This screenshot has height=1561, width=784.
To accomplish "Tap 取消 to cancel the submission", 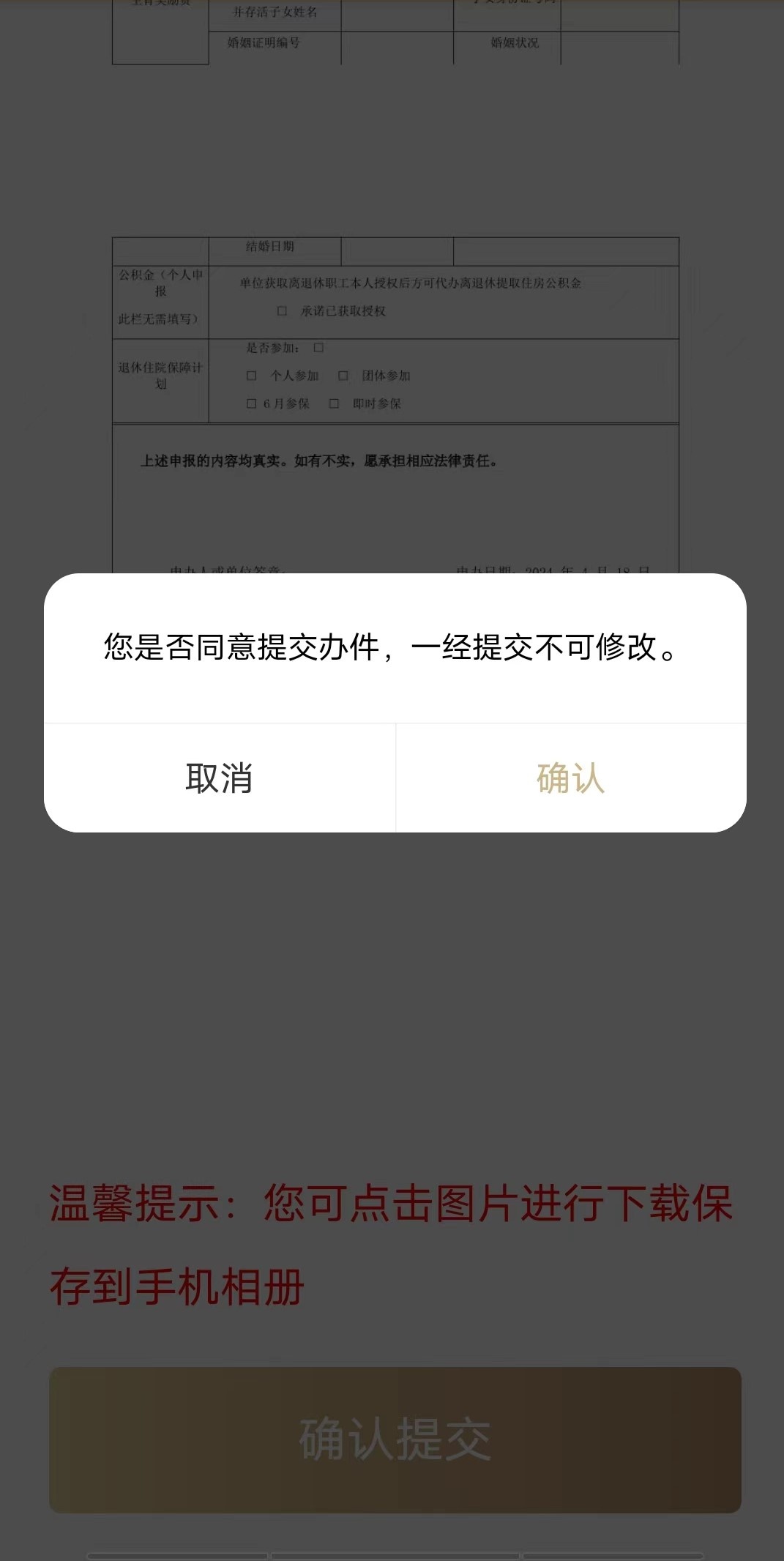I will pos(219,778).
